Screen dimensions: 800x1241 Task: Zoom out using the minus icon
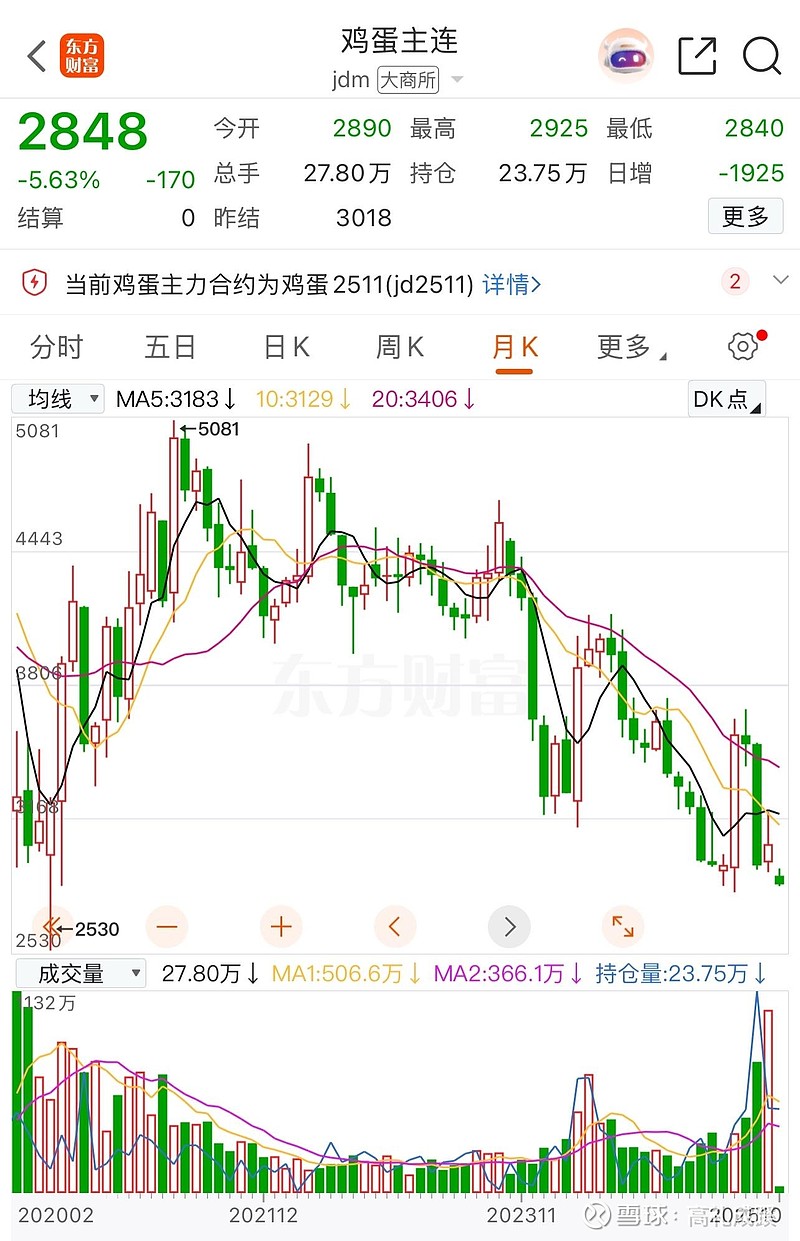(x=167, y=927)
